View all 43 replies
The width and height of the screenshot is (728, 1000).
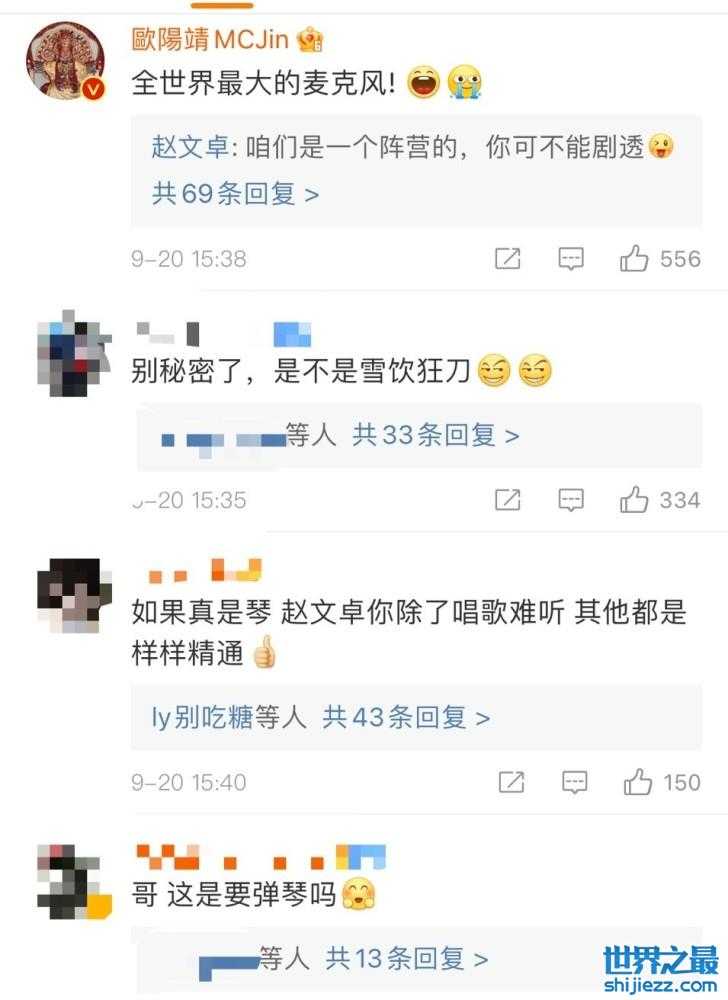click(406, 717)
